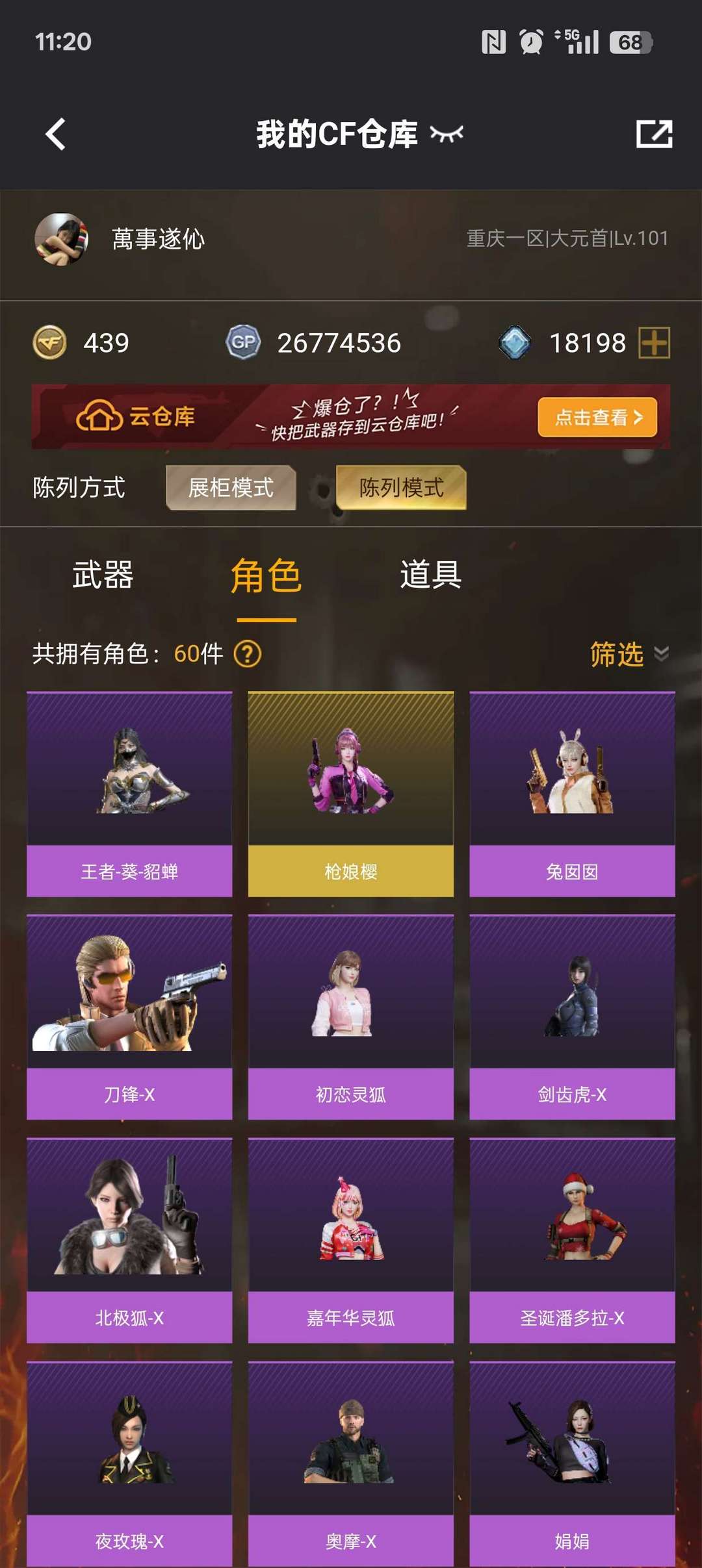Switch to the 道具 tab
Viewport: 702px width, 1568px height.
[430, 575]
